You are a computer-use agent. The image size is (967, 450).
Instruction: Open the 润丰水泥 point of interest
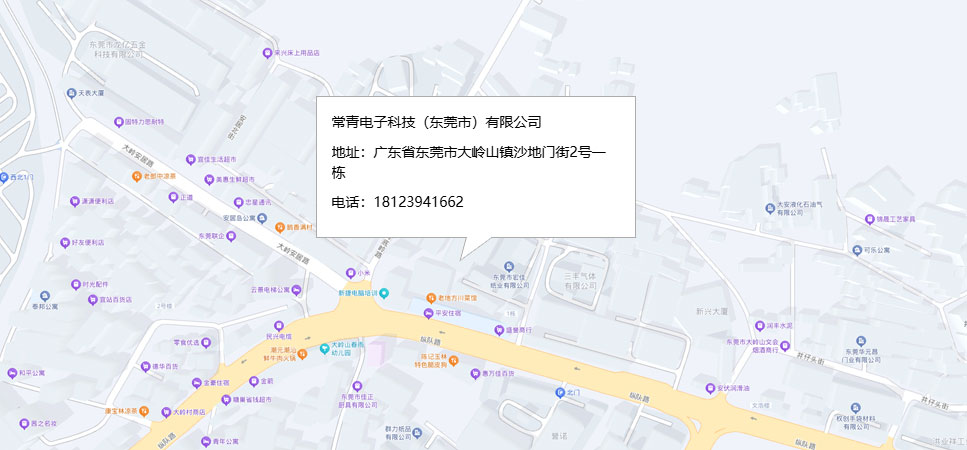click(x=758, y=325)
